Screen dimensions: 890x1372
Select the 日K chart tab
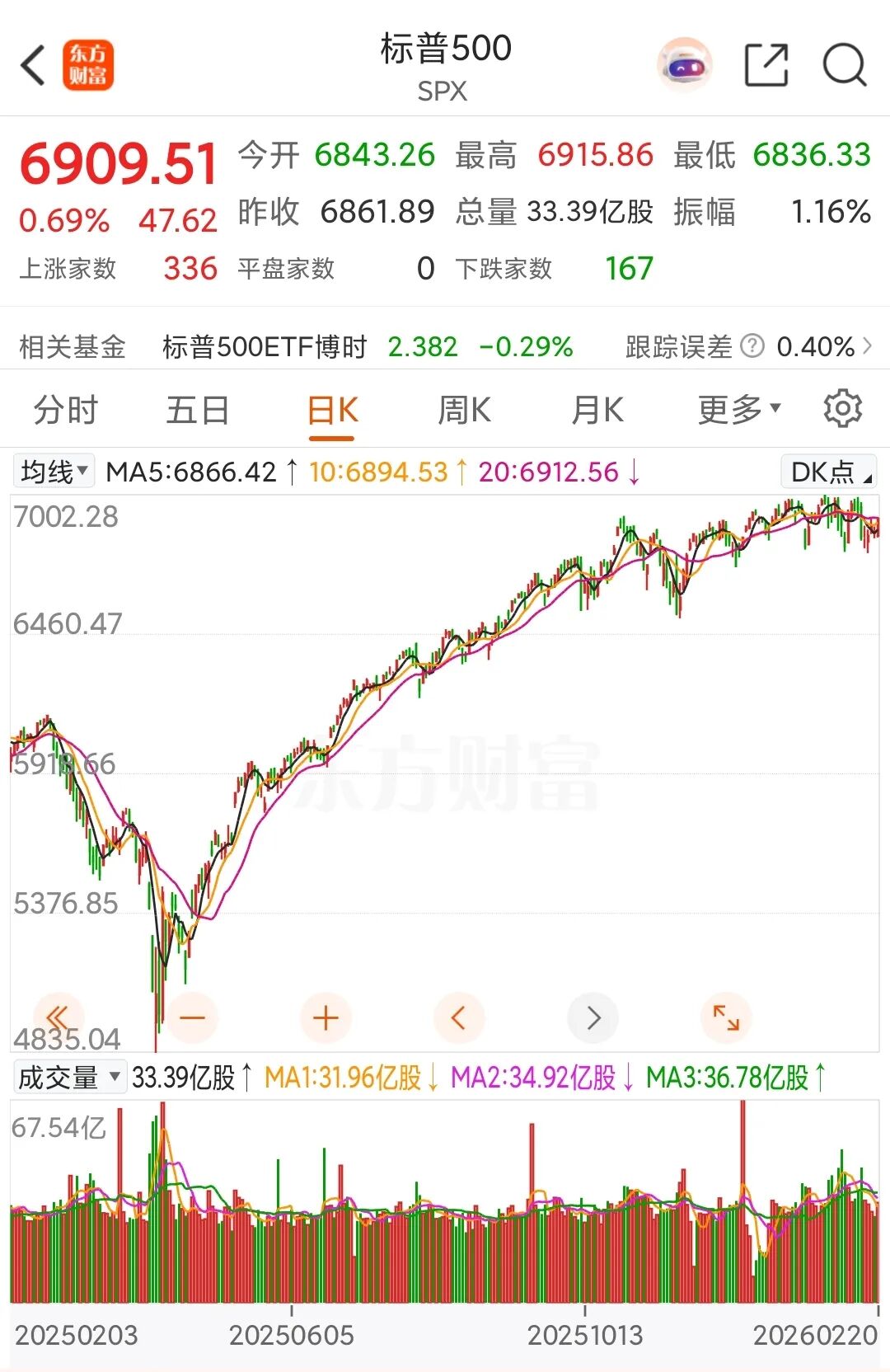click(332, 410)
